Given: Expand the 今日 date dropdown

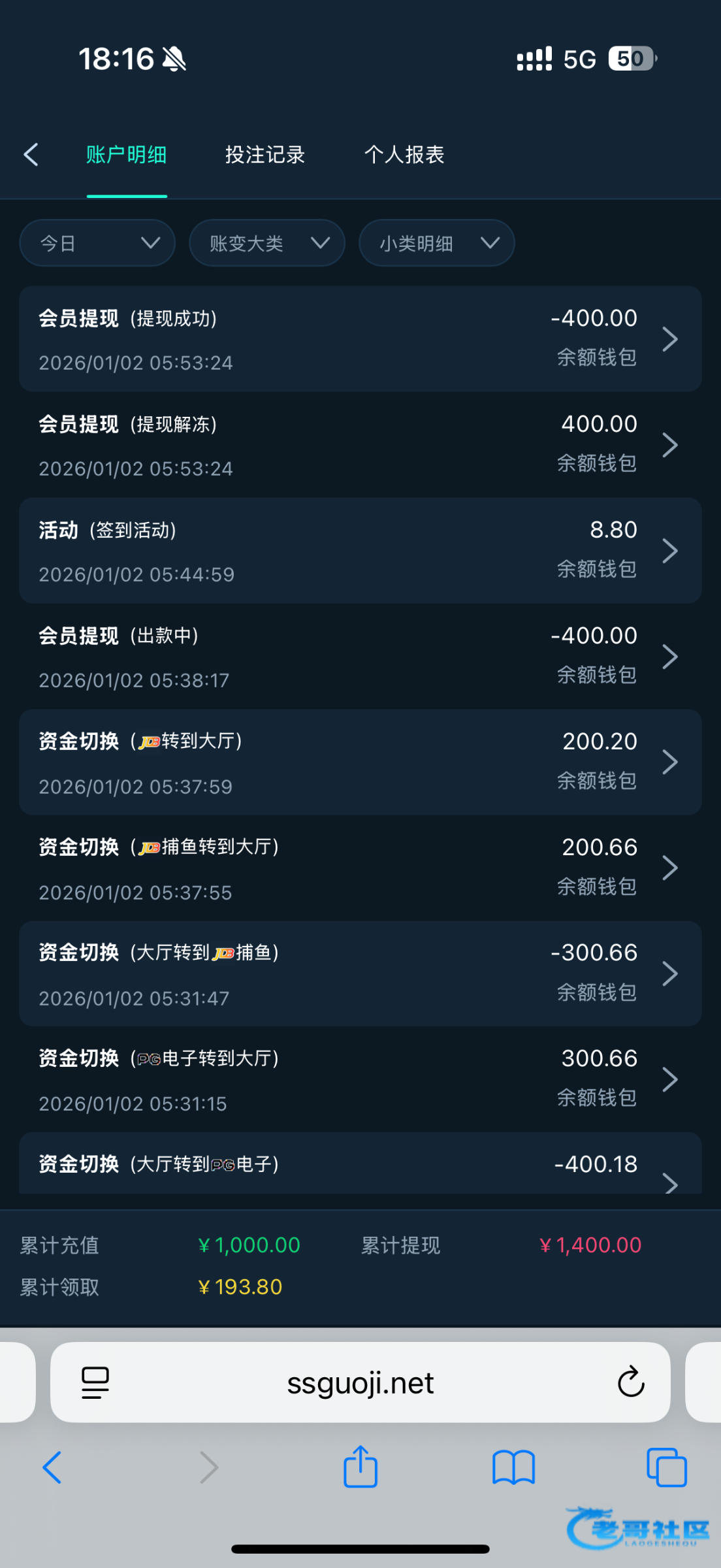Looking at the screenshot, I should coord(97,243).
